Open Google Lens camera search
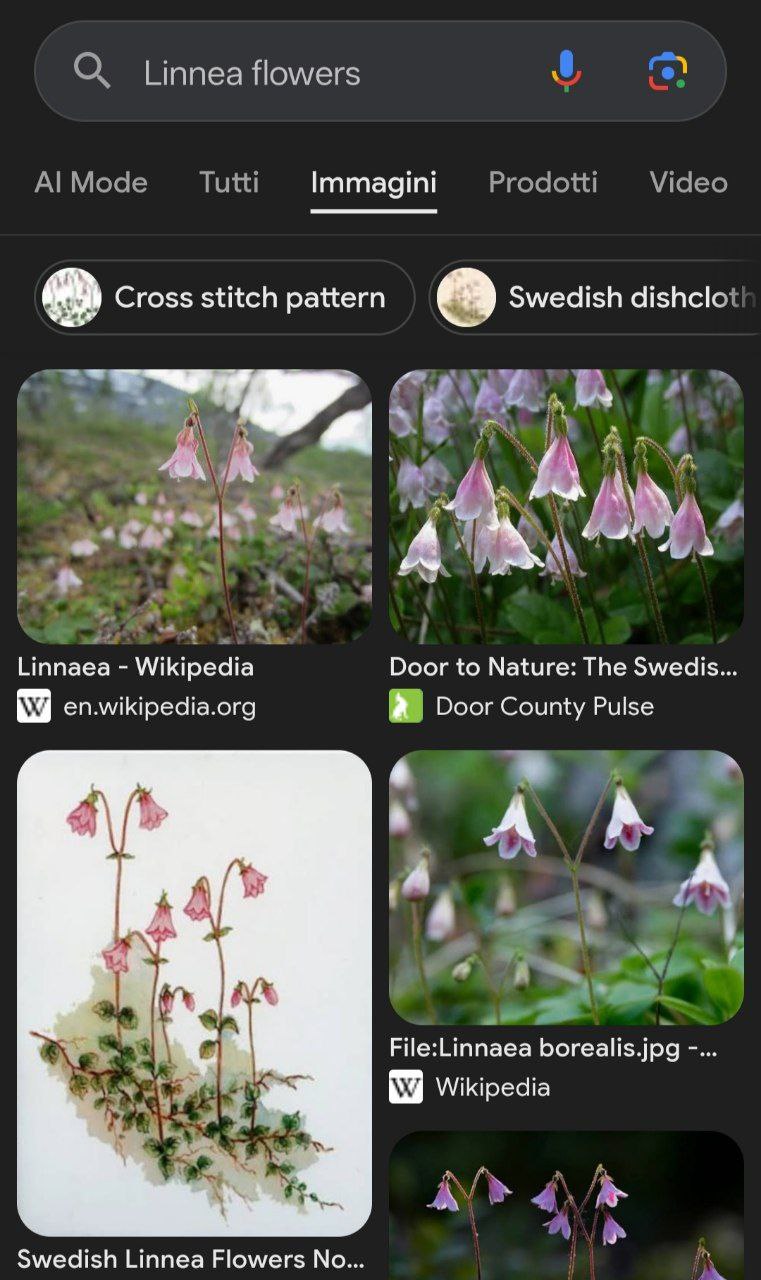761x1280 pixels. pos(667,72)
